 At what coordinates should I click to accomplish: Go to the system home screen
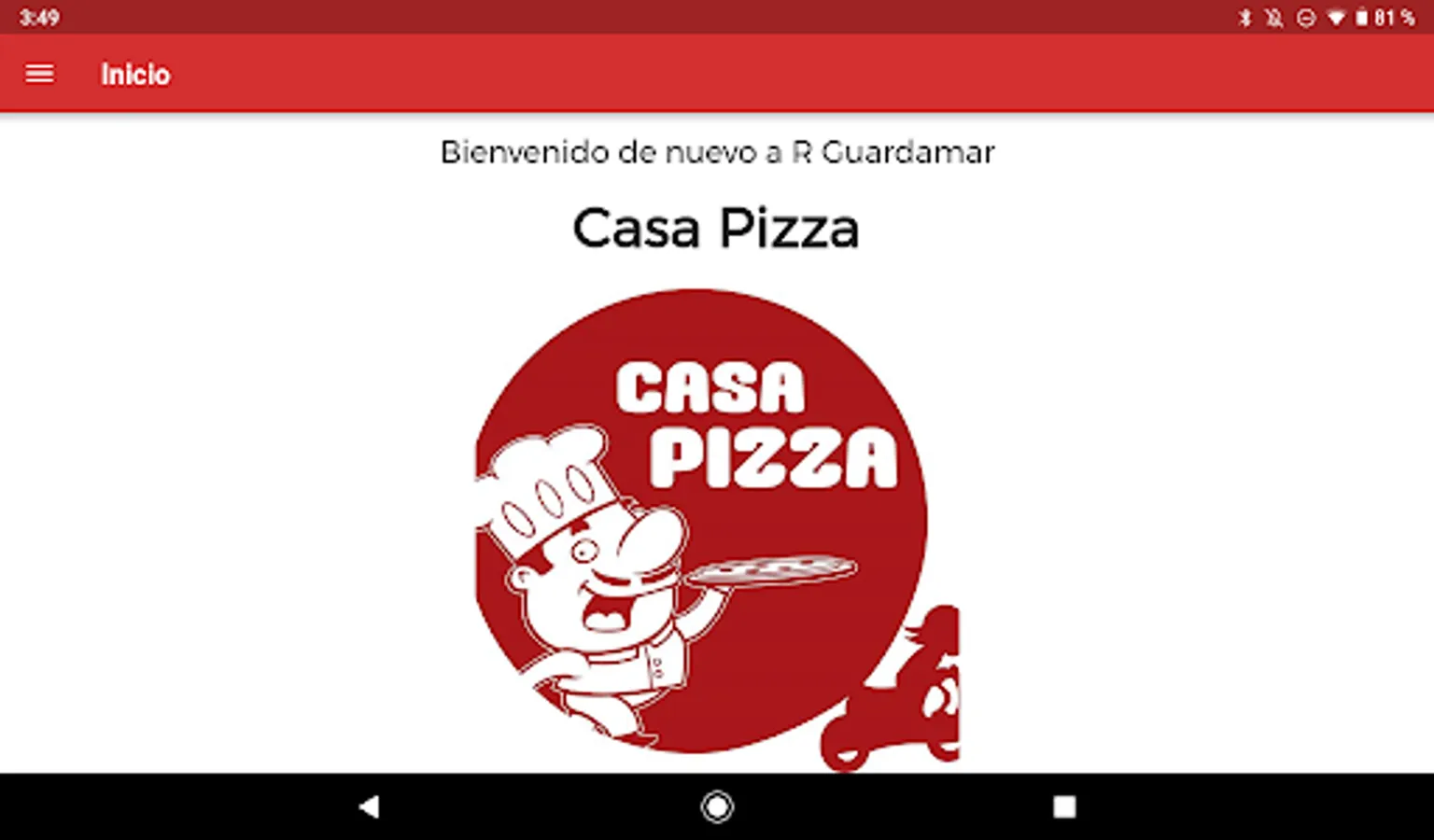tap(717, 806)
